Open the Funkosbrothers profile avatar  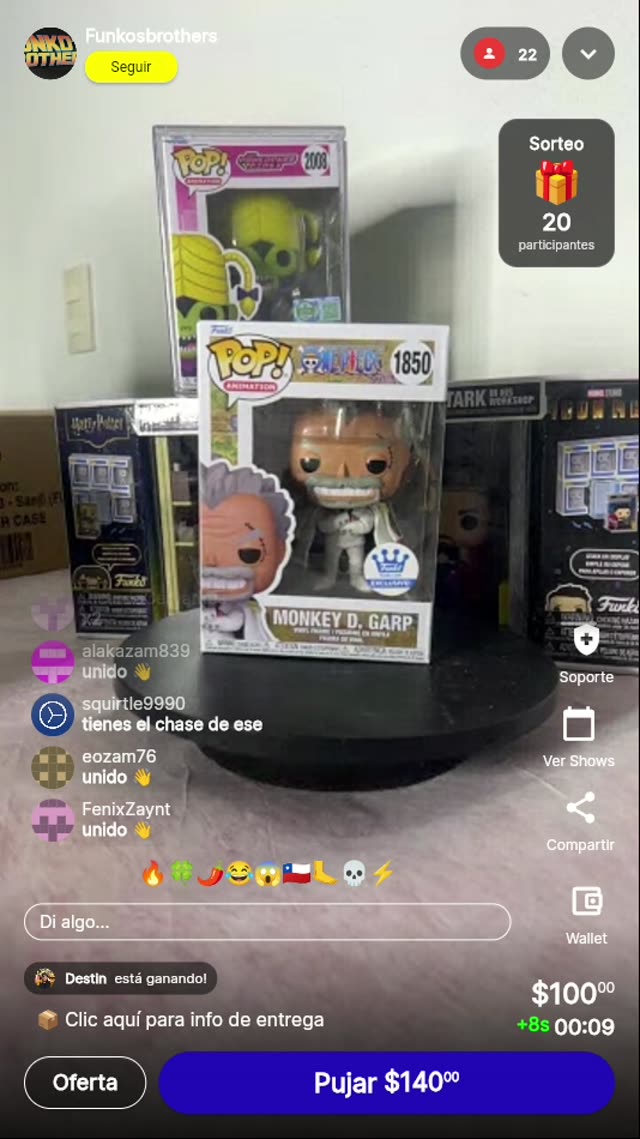tap(50, 53)
